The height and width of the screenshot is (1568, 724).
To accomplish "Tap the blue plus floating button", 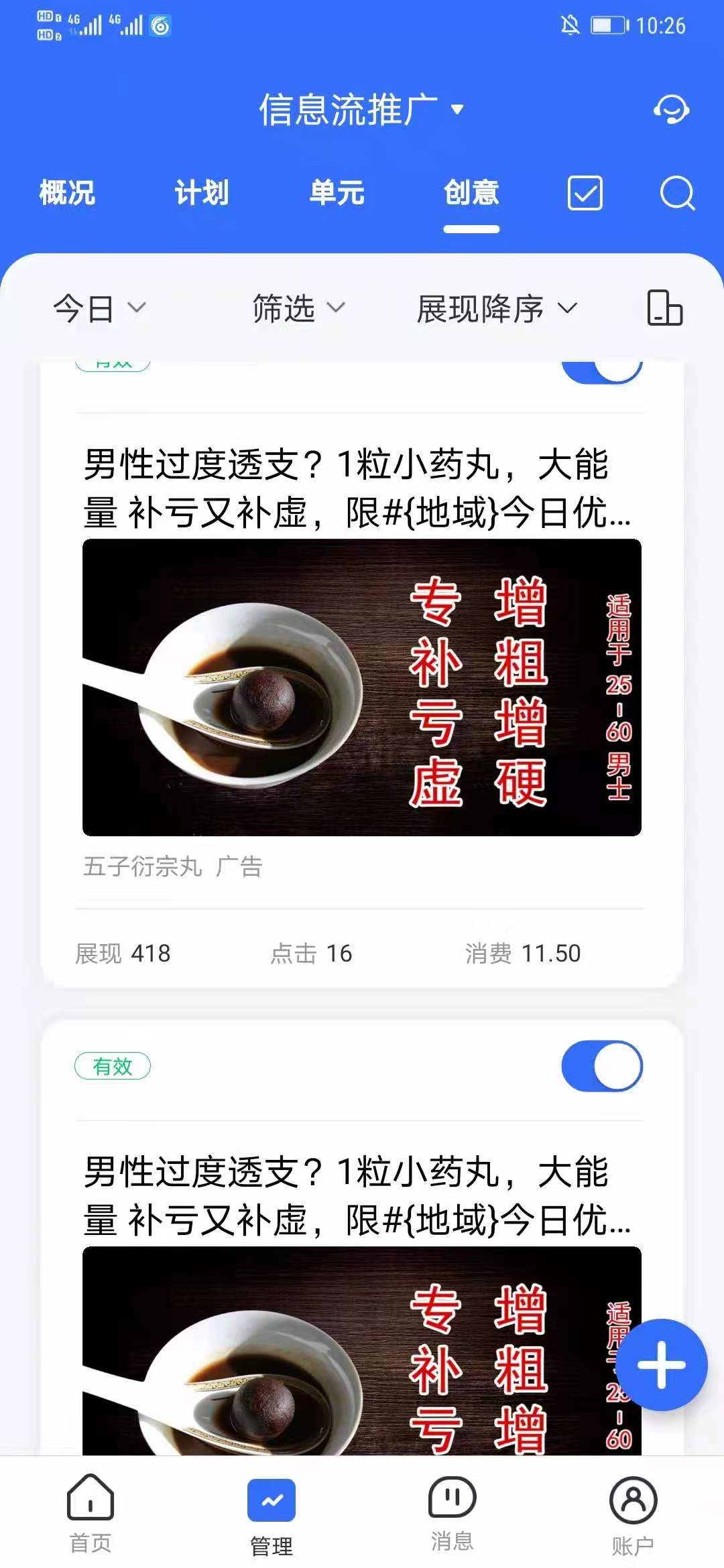I will coord(662,1365).
